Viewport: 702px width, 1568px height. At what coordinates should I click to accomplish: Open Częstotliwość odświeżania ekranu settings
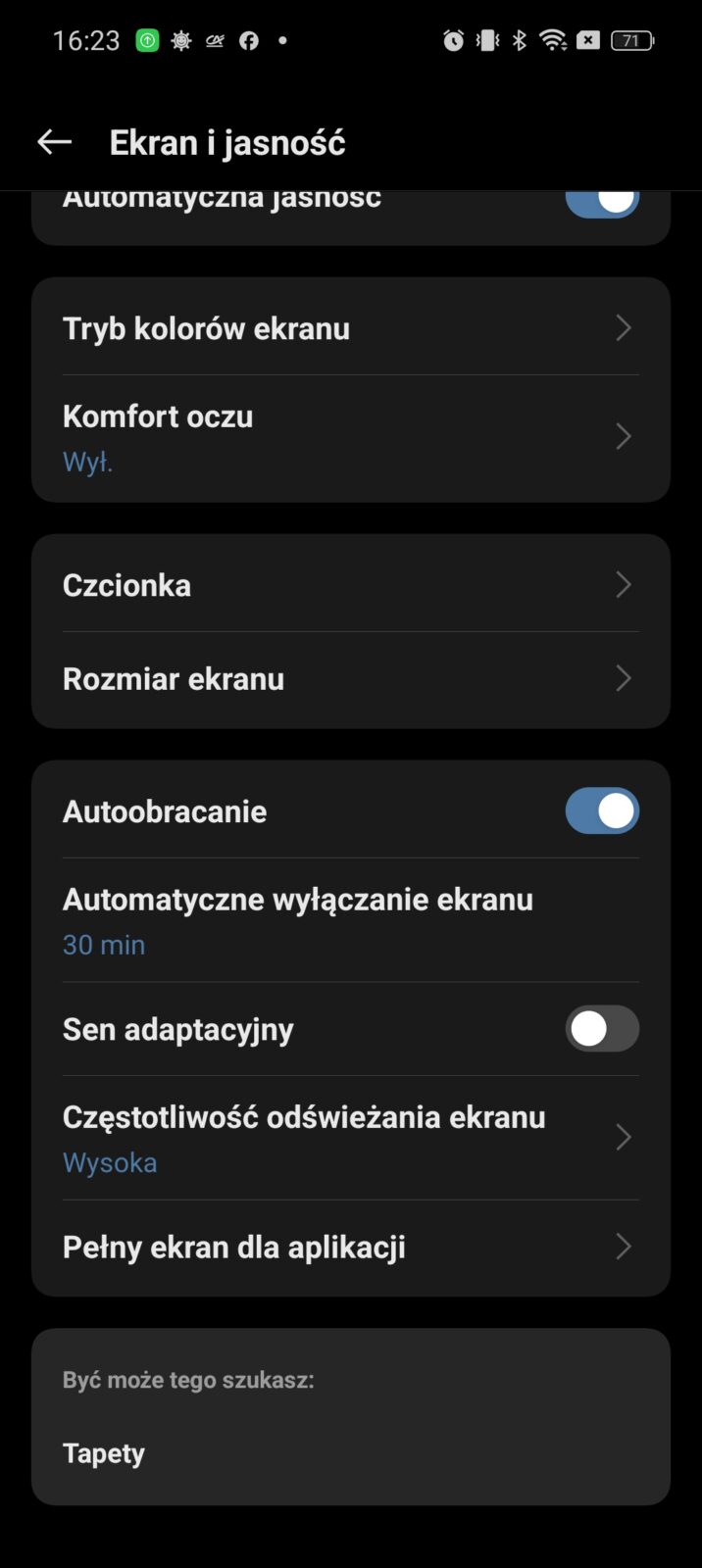click(350, 1138)
